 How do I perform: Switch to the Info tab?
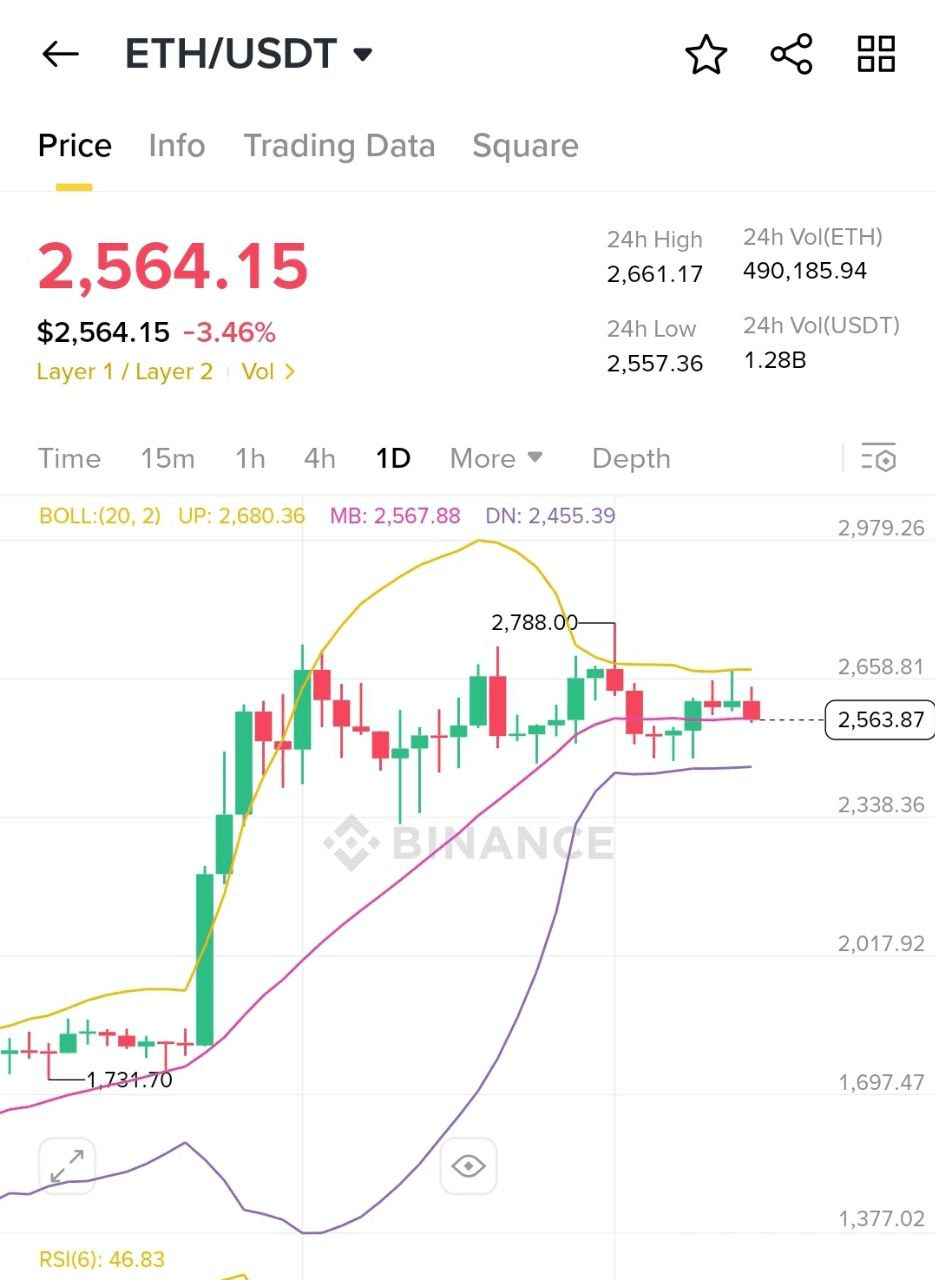click(176, 146)
